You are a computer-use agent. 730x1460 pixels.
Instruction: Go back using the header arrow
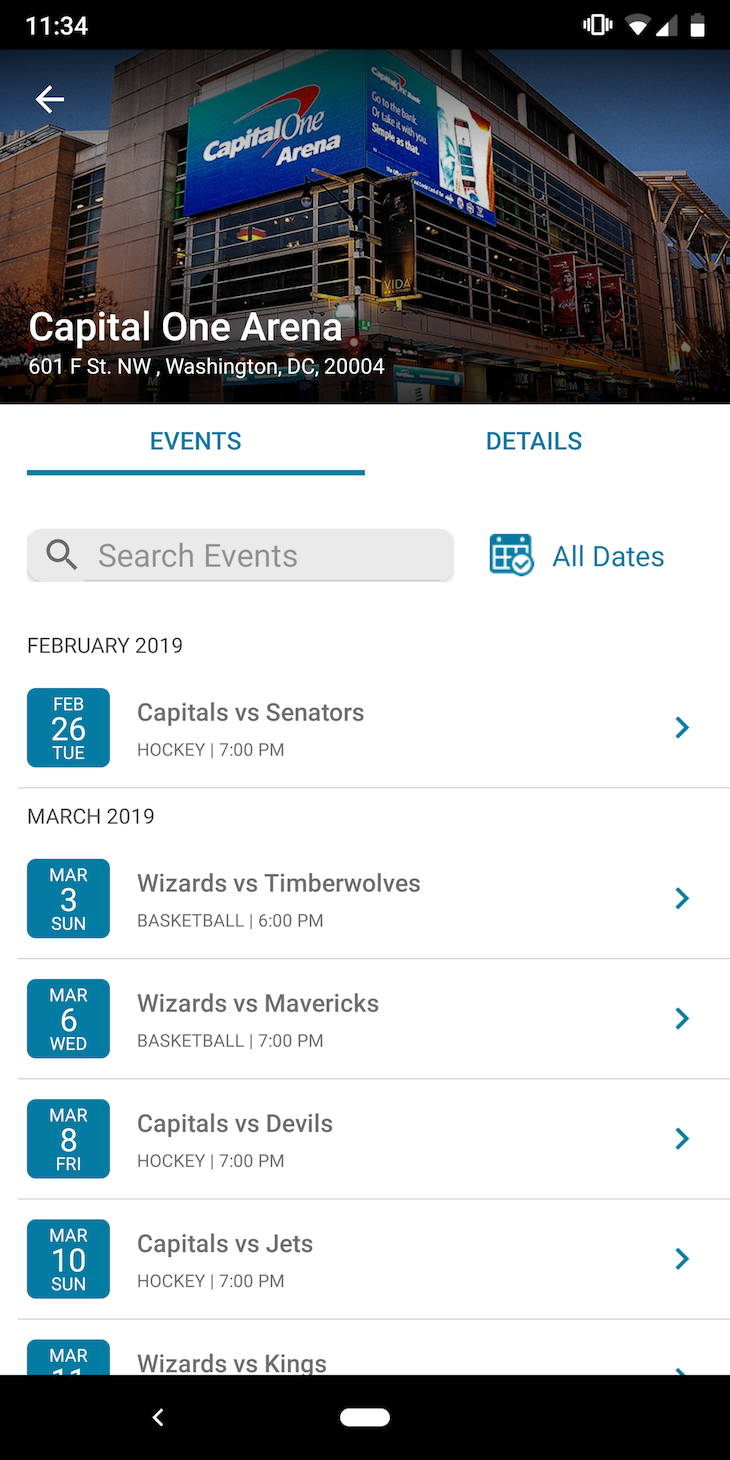pos(49,99)
